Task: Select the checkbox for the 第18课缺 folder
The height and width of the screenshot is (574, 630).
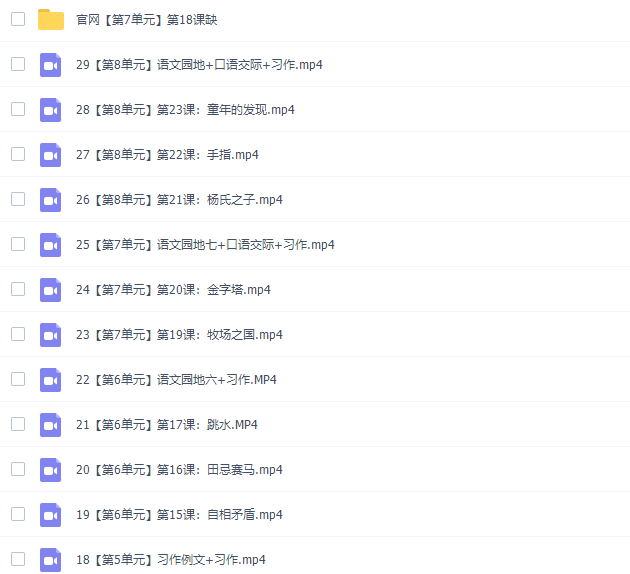Action: coord(18,19)
